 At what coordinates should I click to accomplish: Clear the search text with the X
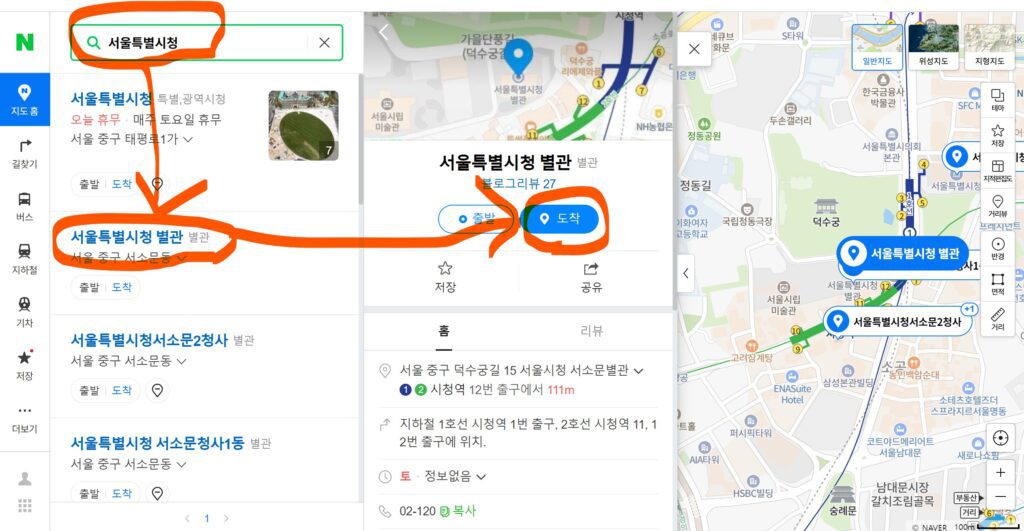pyautogui.click(x=324, y=43)
